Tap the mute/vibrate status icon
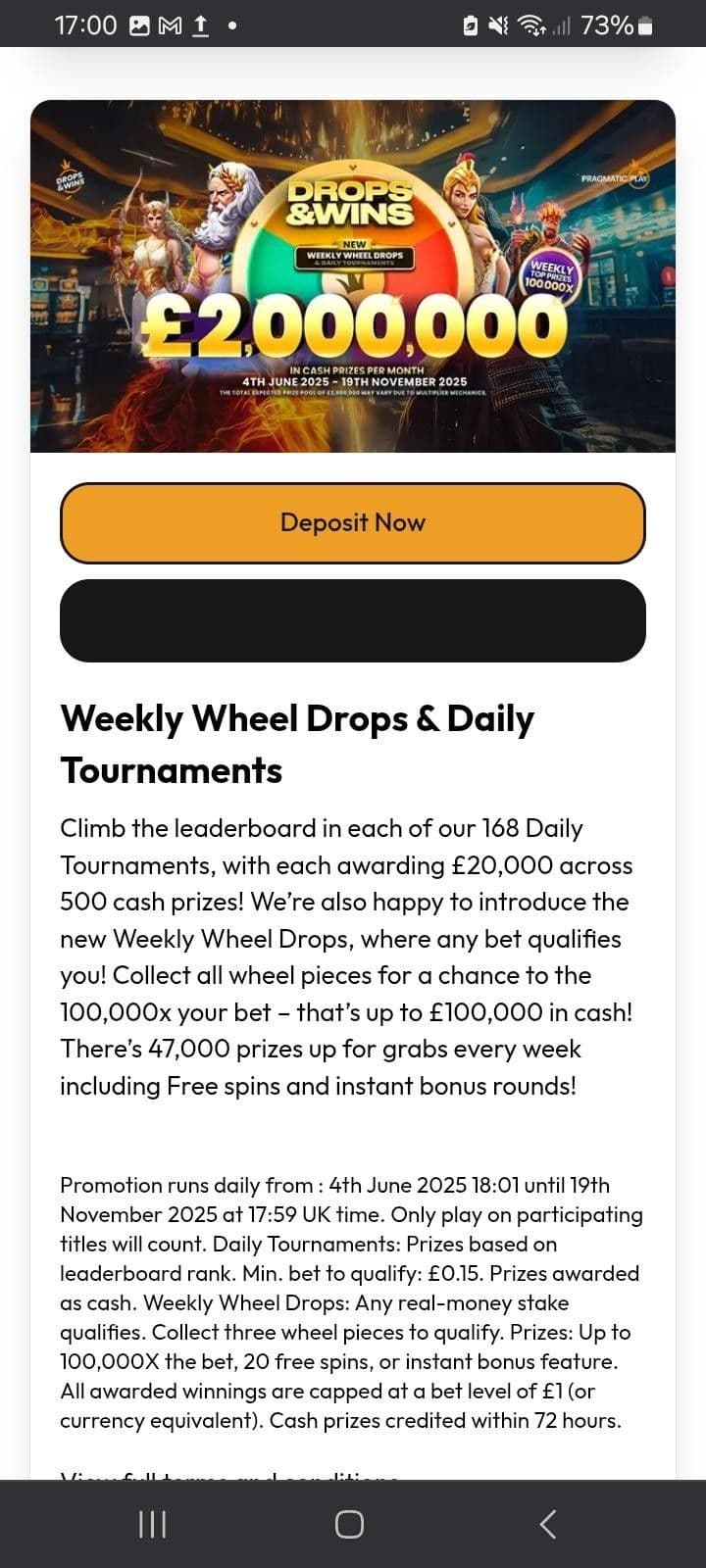The image size is (706, 1568). (x=497, y=24)
